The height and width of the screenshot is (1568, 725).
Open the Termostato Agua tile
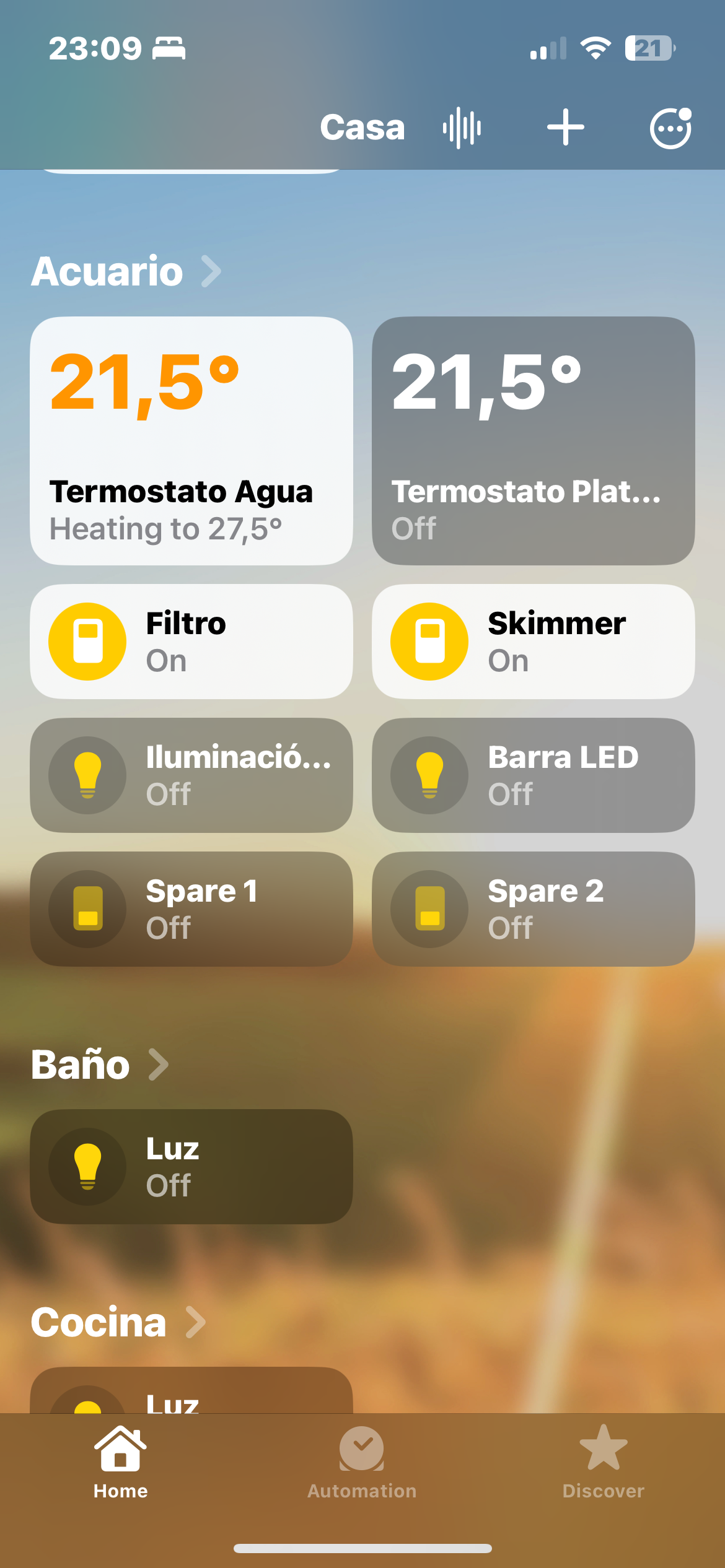click(x=191, y=440)
